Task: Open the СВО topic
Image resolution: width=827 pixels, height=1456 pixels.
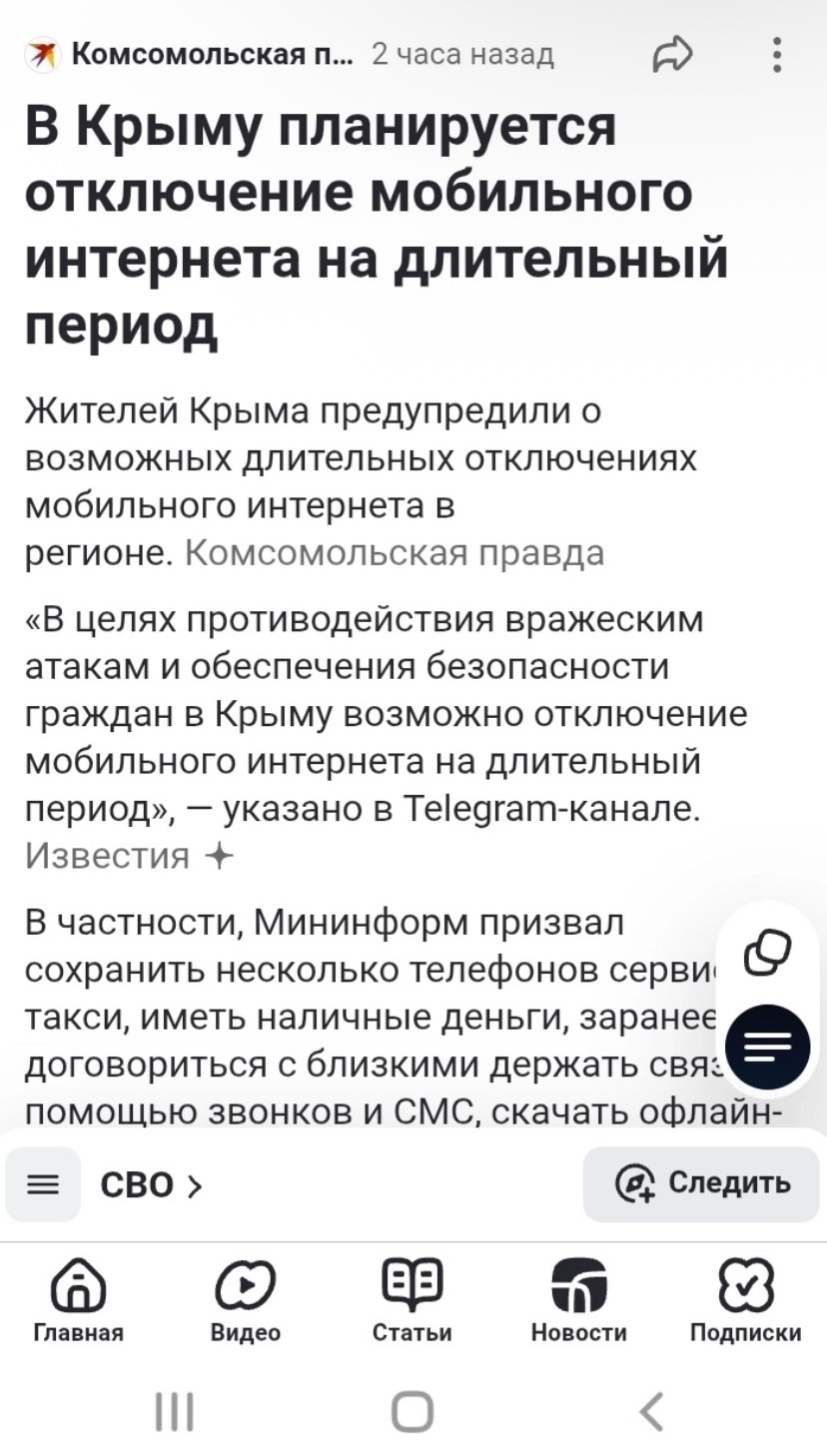Action: [x=151, y=1185]
